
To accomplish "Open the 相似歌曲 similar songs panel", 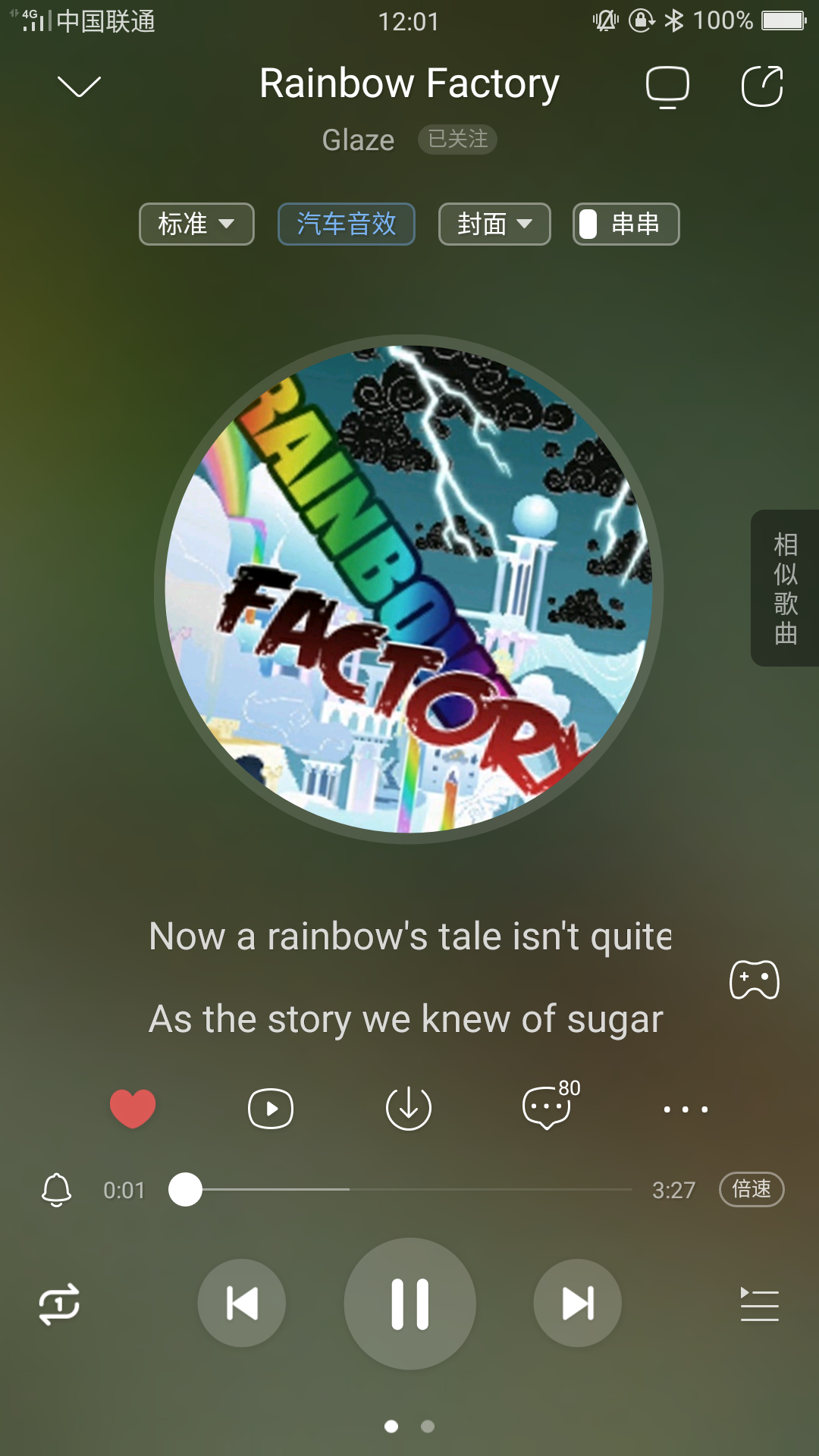I will pos(785,588).
